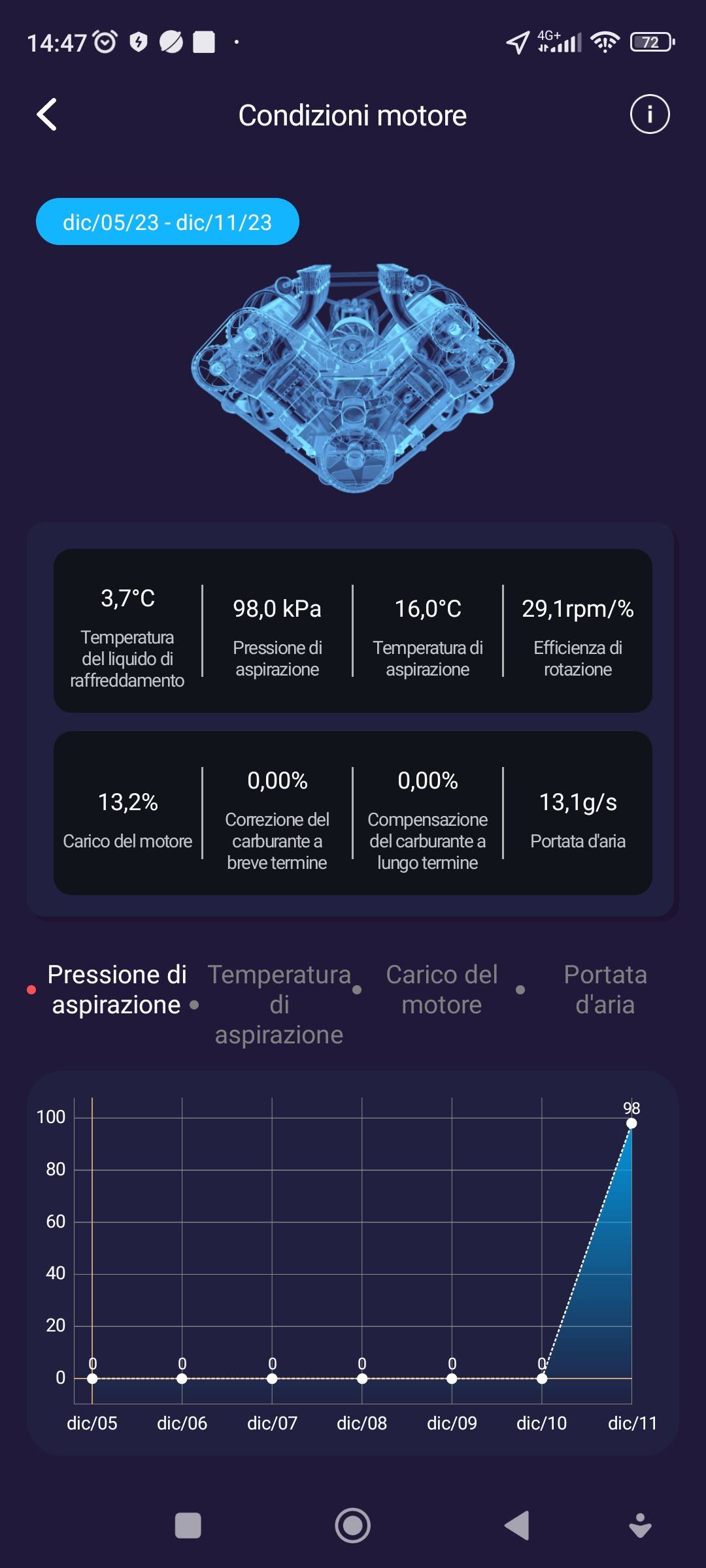Switch to the Carico del motore tab
Viewport: 706px width, 1568px height.
click(x=442, y=989)
